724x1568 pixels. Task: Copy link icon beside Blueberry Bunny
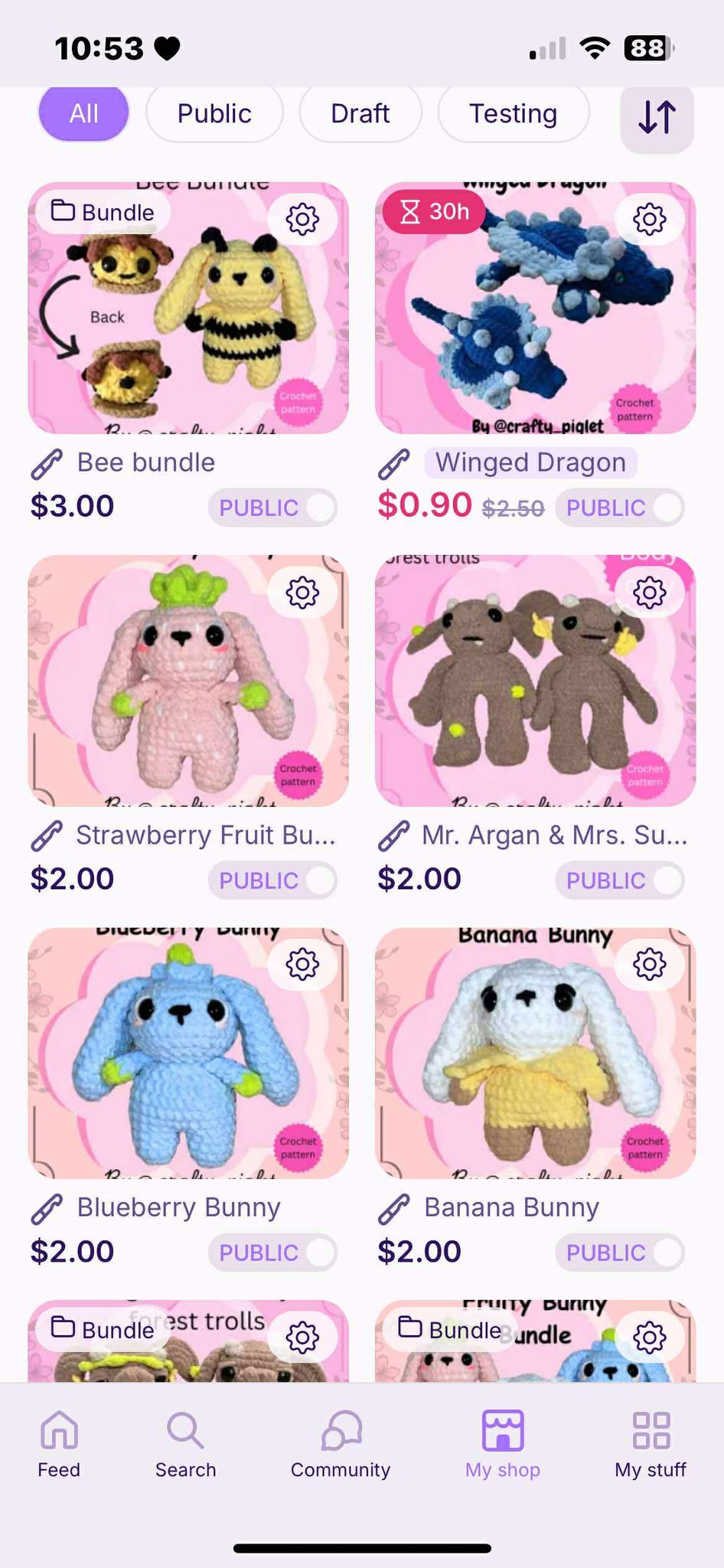point(47,1208)
